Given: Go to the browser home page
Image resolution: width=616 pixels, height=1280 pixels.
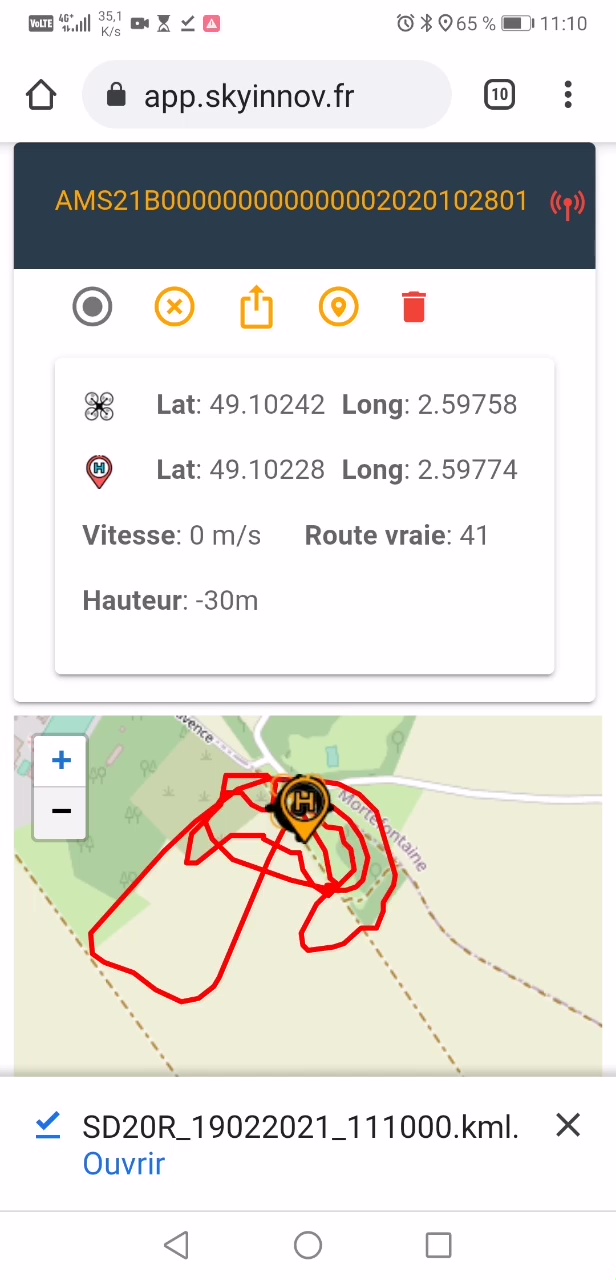Looking at the screenshot, I should tap(41, 95).
